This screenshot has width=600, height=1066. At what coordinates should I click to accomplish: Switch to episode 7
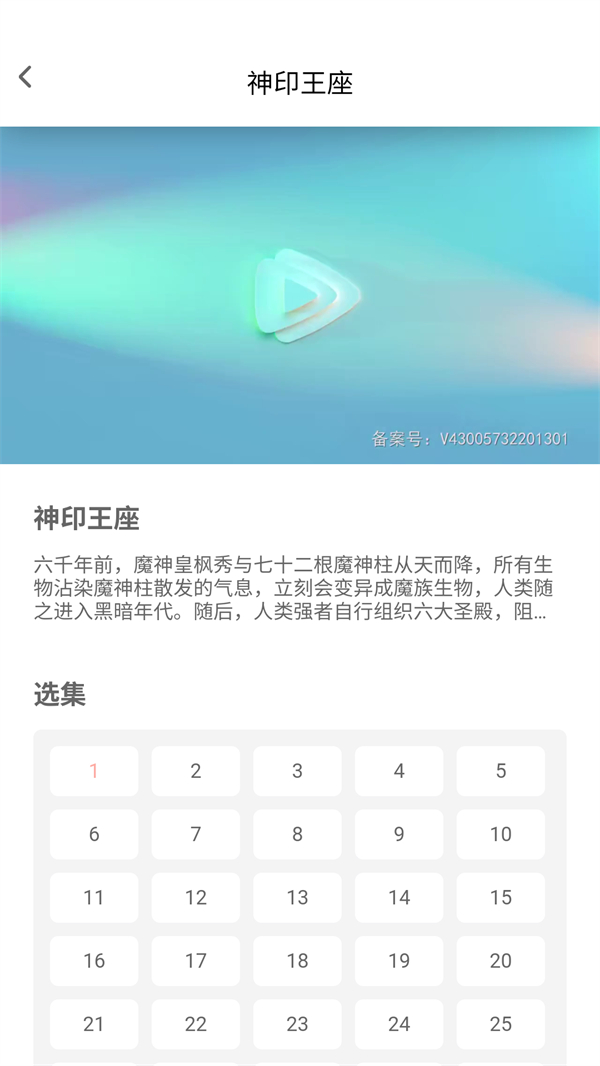196,834
